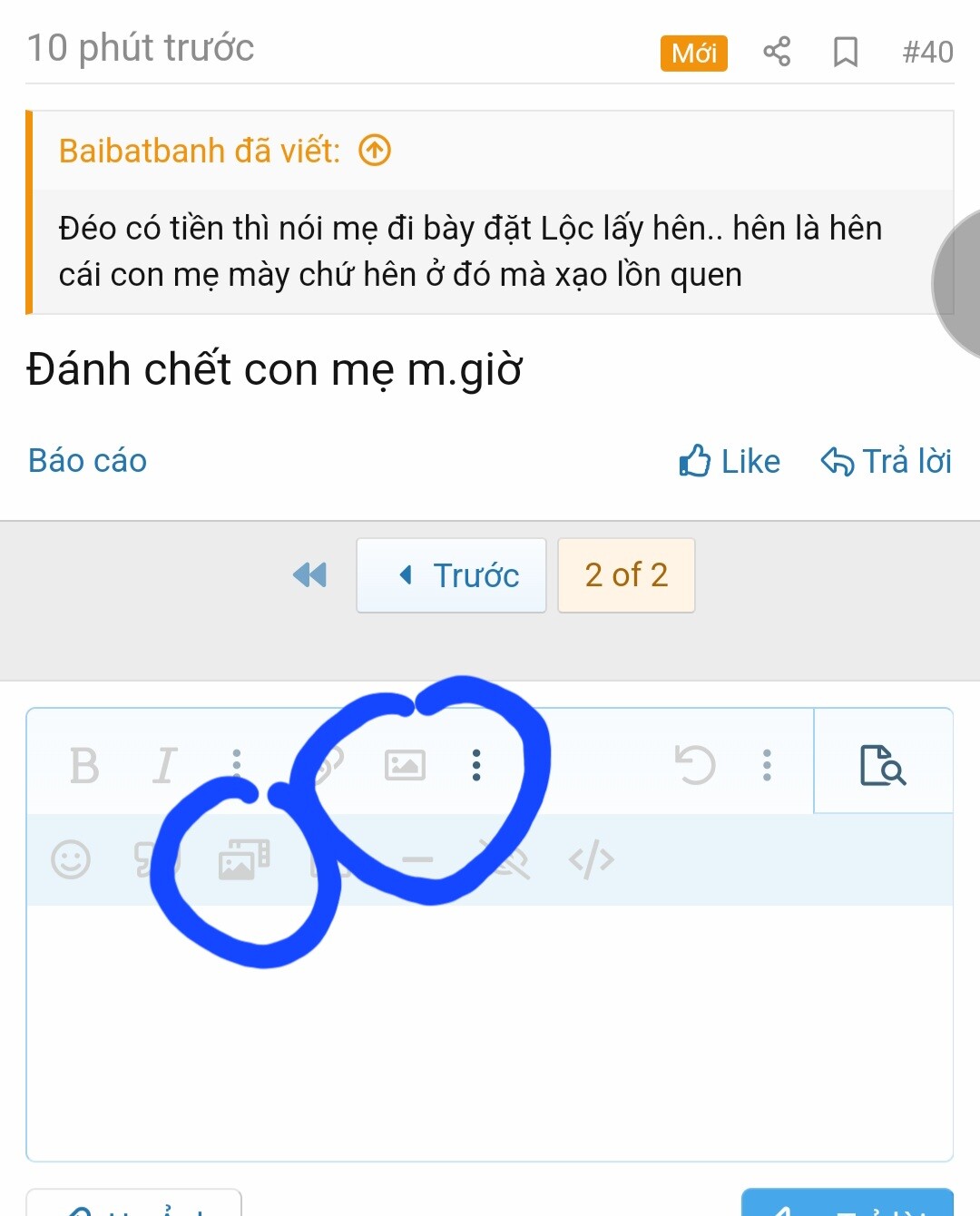The image size is (980, 1216).
Task: Jump to Baibatbanh's original quoted post
Action: (x=375, y=150)
